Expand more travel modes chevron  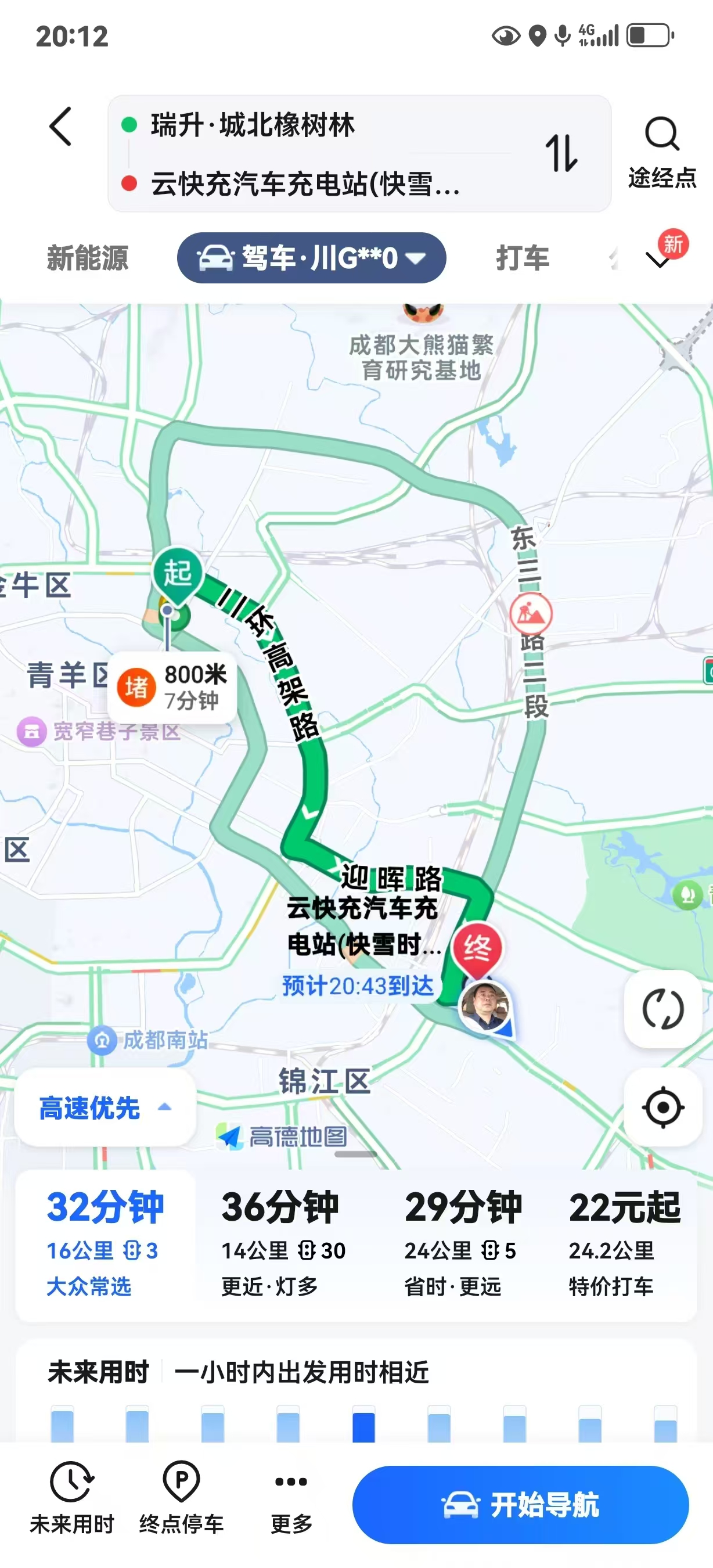tap(658, 261)
